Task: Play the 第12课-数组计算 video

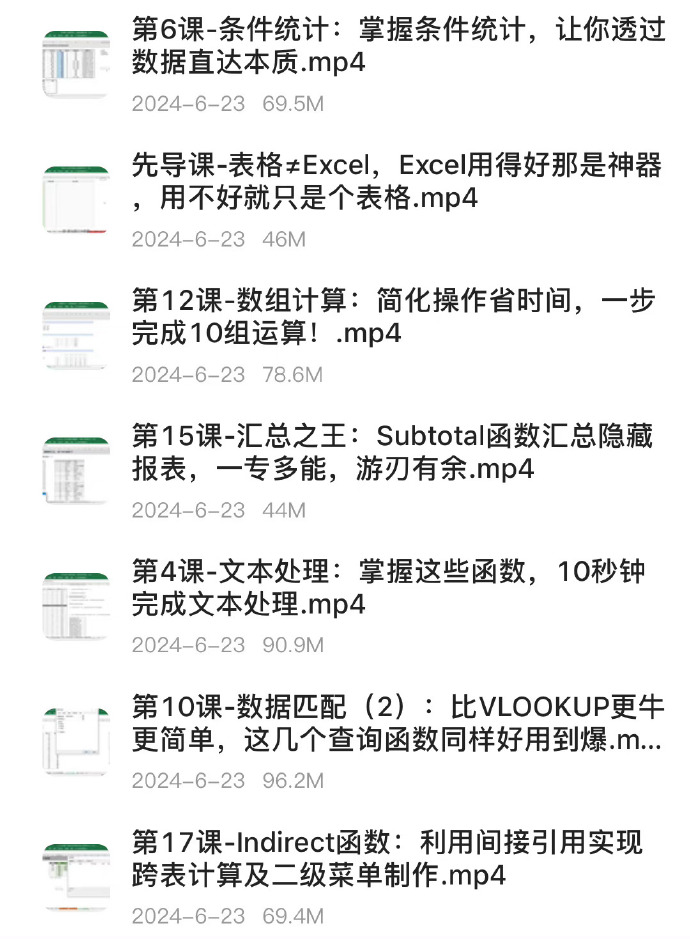Action: [398, 317]
